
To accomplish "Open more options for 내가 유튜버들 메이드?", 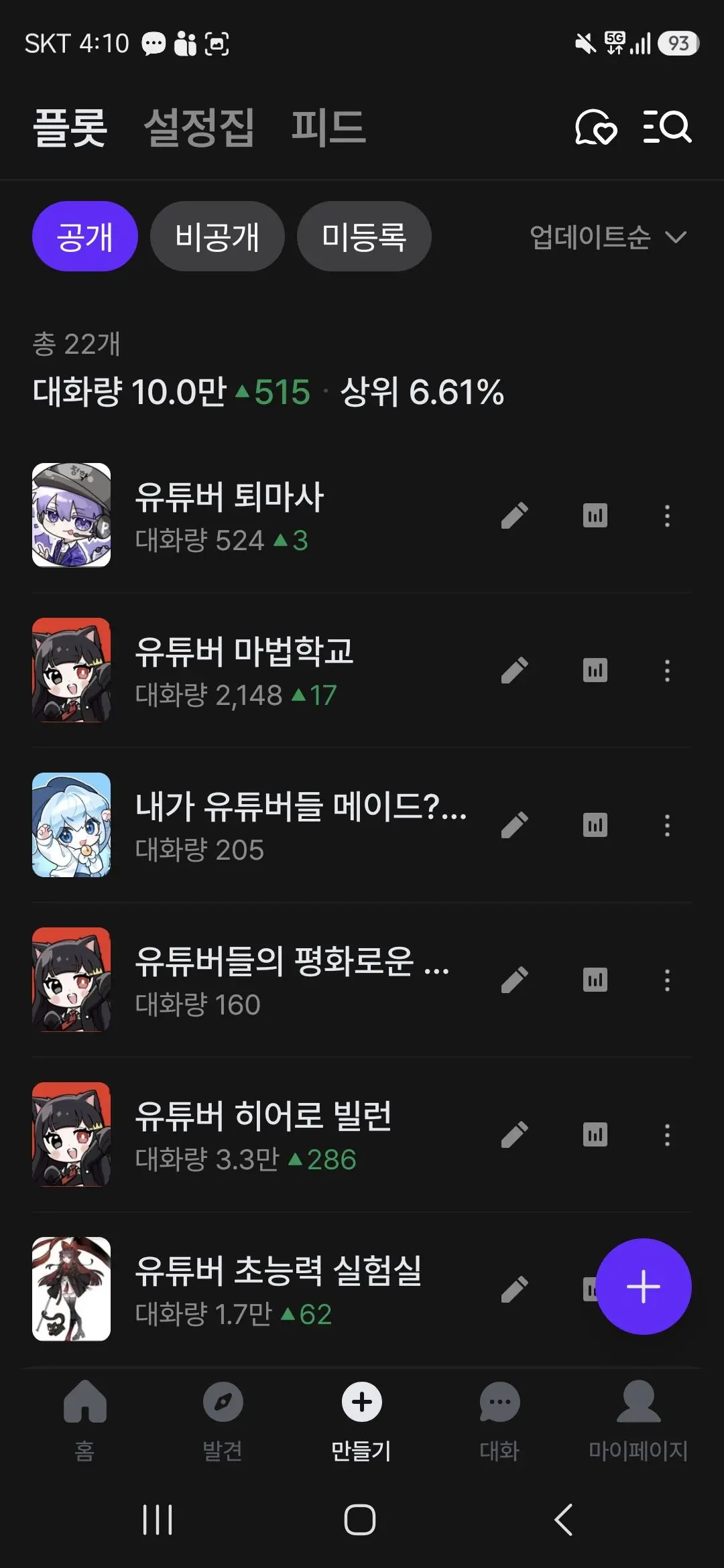I will [667, 825].
